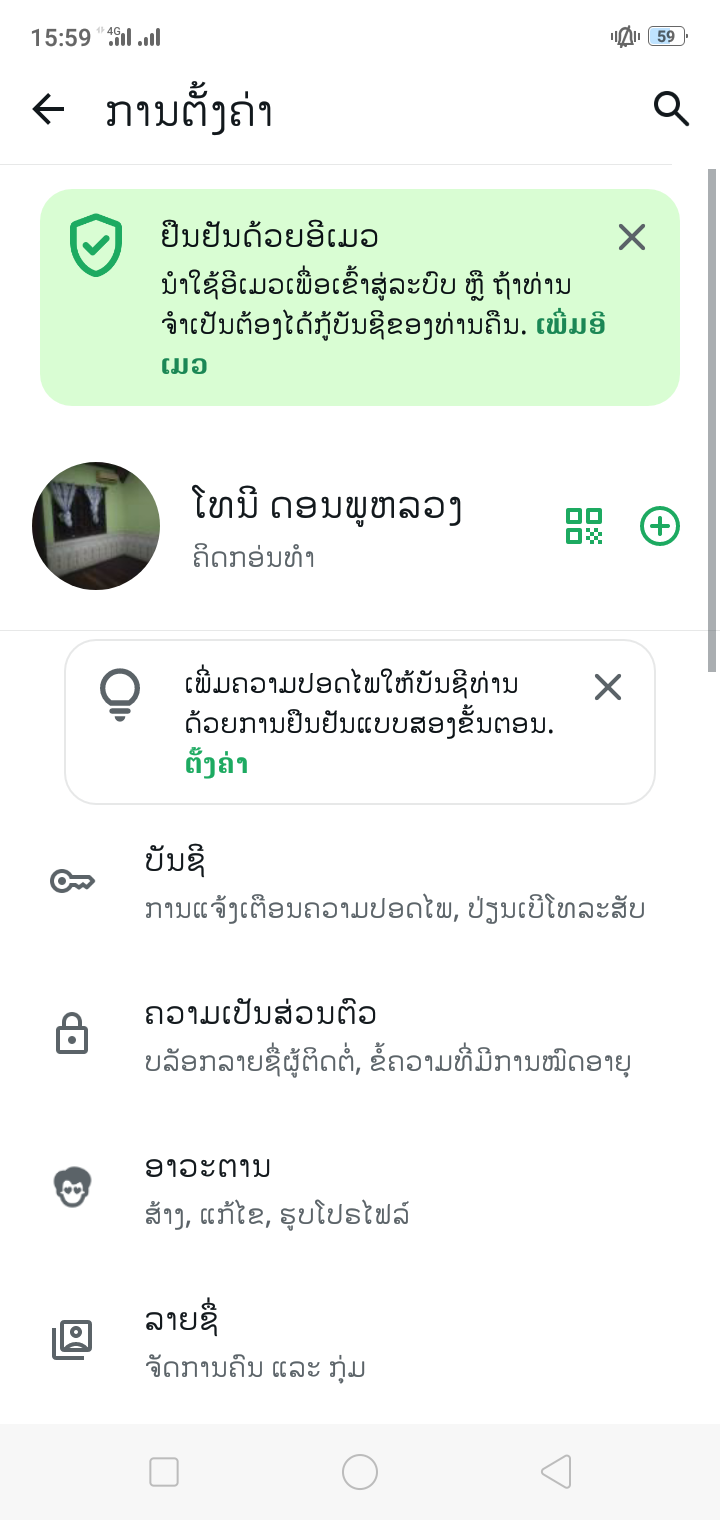Tap the ເພີ່ມອີເມວ link
The height and width of the screenshot is (1520, 720).
(385, 345)
